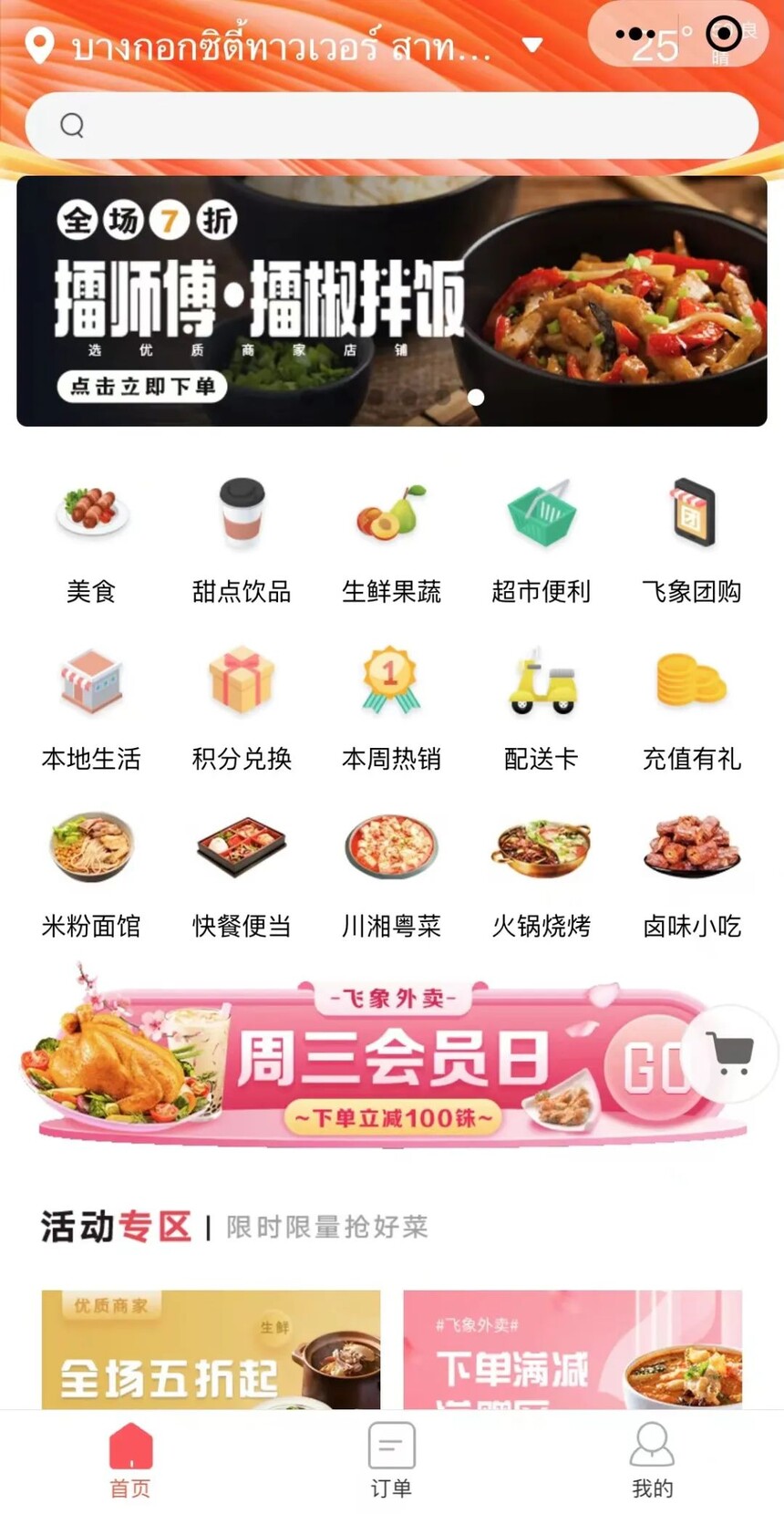Open the 擂椒拌饭 promotional banner
The width and height of the screenshot is (784, 1514).
point(392,301)
